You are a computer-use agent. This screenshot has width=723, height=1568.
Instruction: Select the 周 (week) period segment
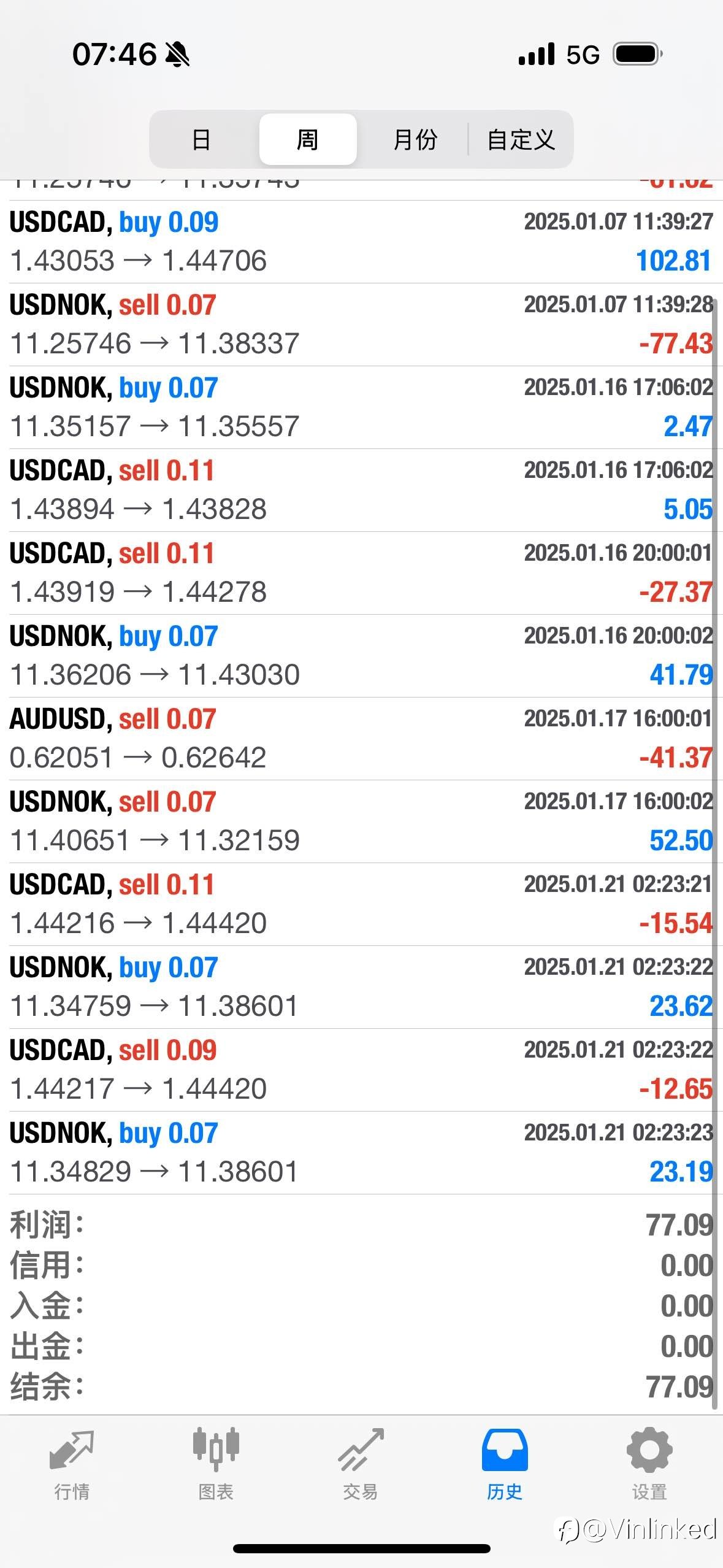308,139
